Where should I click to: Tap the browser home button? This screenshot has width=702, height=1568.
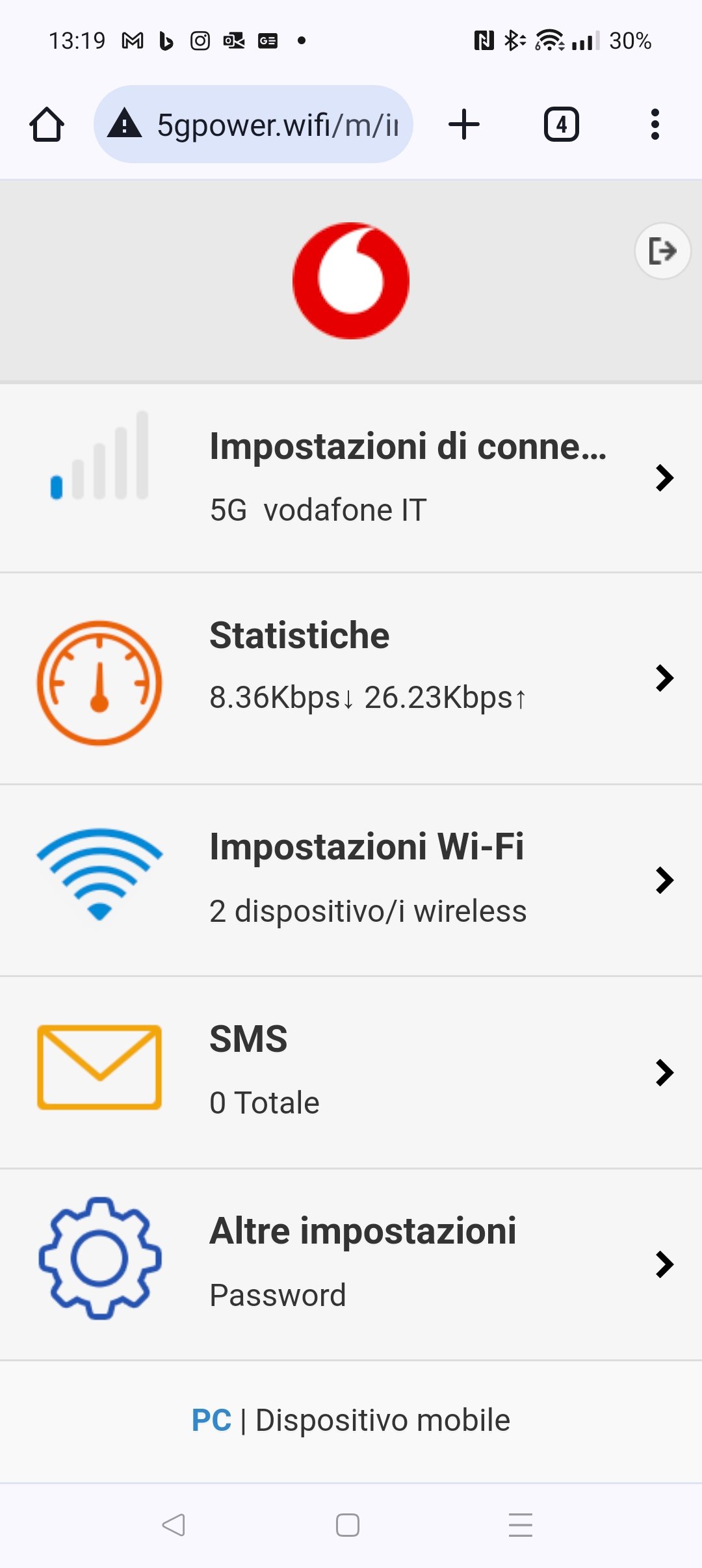(47, 124)
